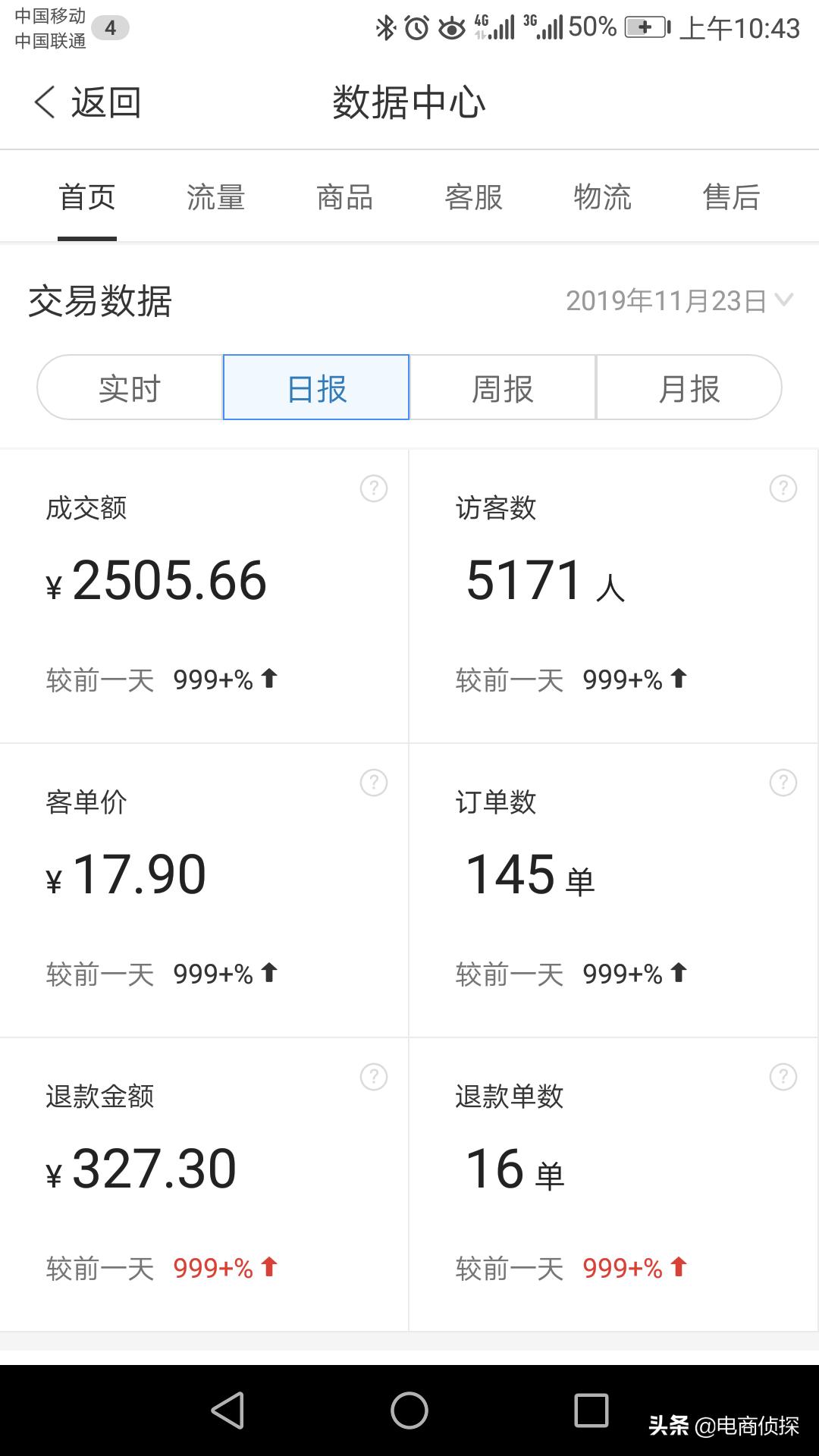The height and width of the screenshot is (1456, 819).
Task: Switch to the 售后 tab
Action: pyautogui.click(x=732, y=198)
